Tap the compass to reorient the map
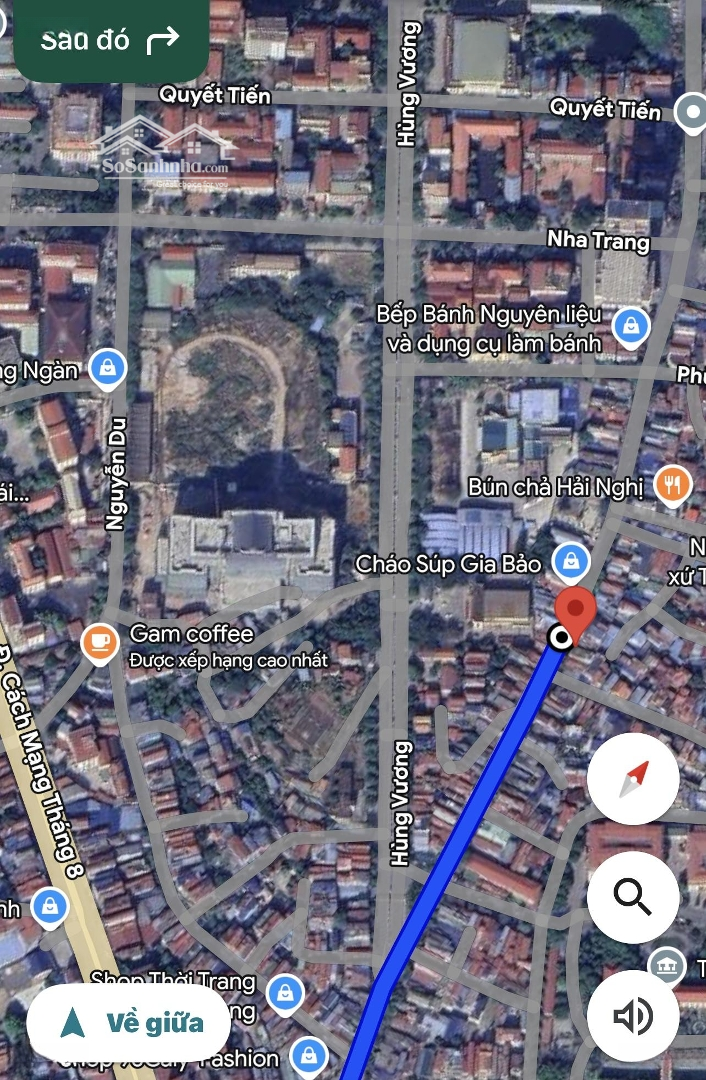 (x=633, y=778)
